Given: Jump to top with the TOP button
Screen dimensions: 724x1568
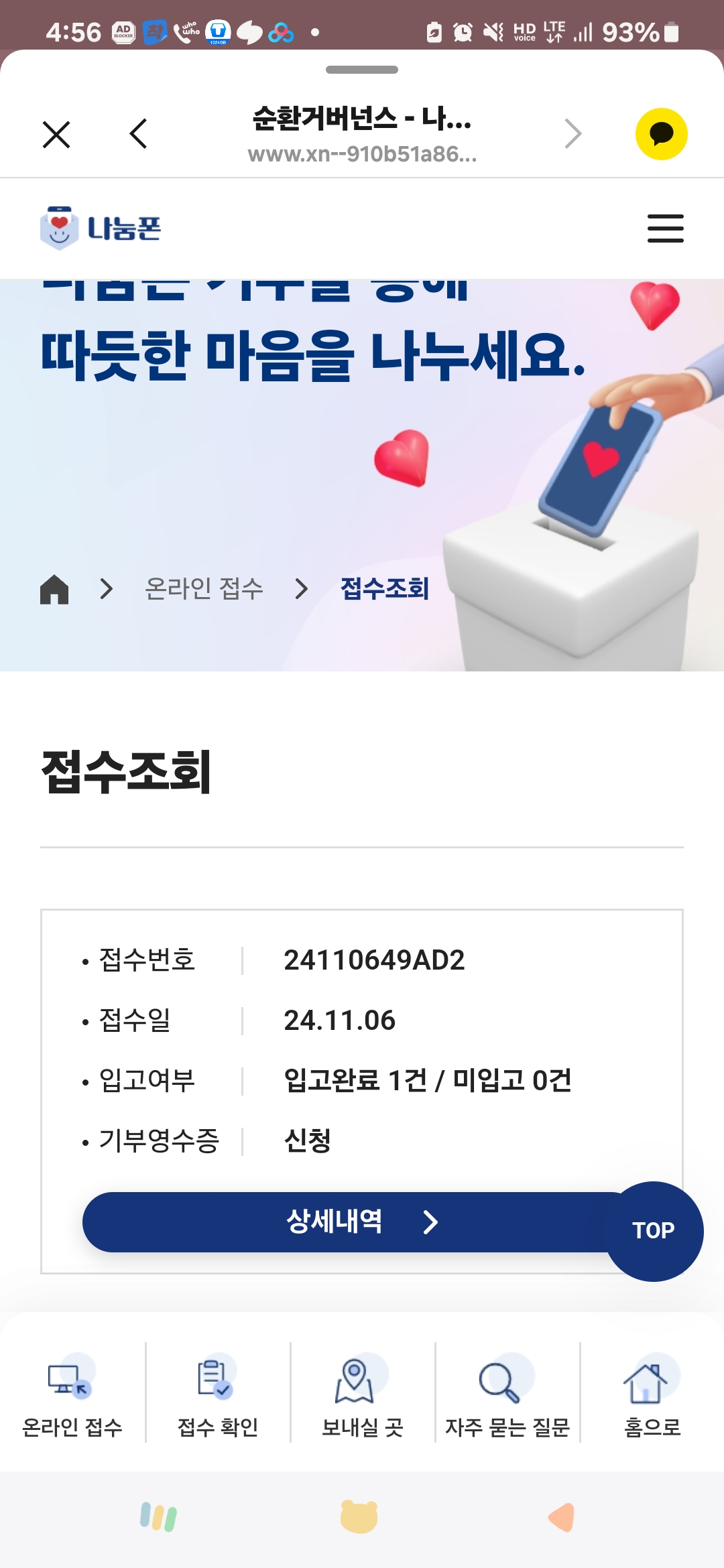Looking at the screenshot, I should (654, 1231).
